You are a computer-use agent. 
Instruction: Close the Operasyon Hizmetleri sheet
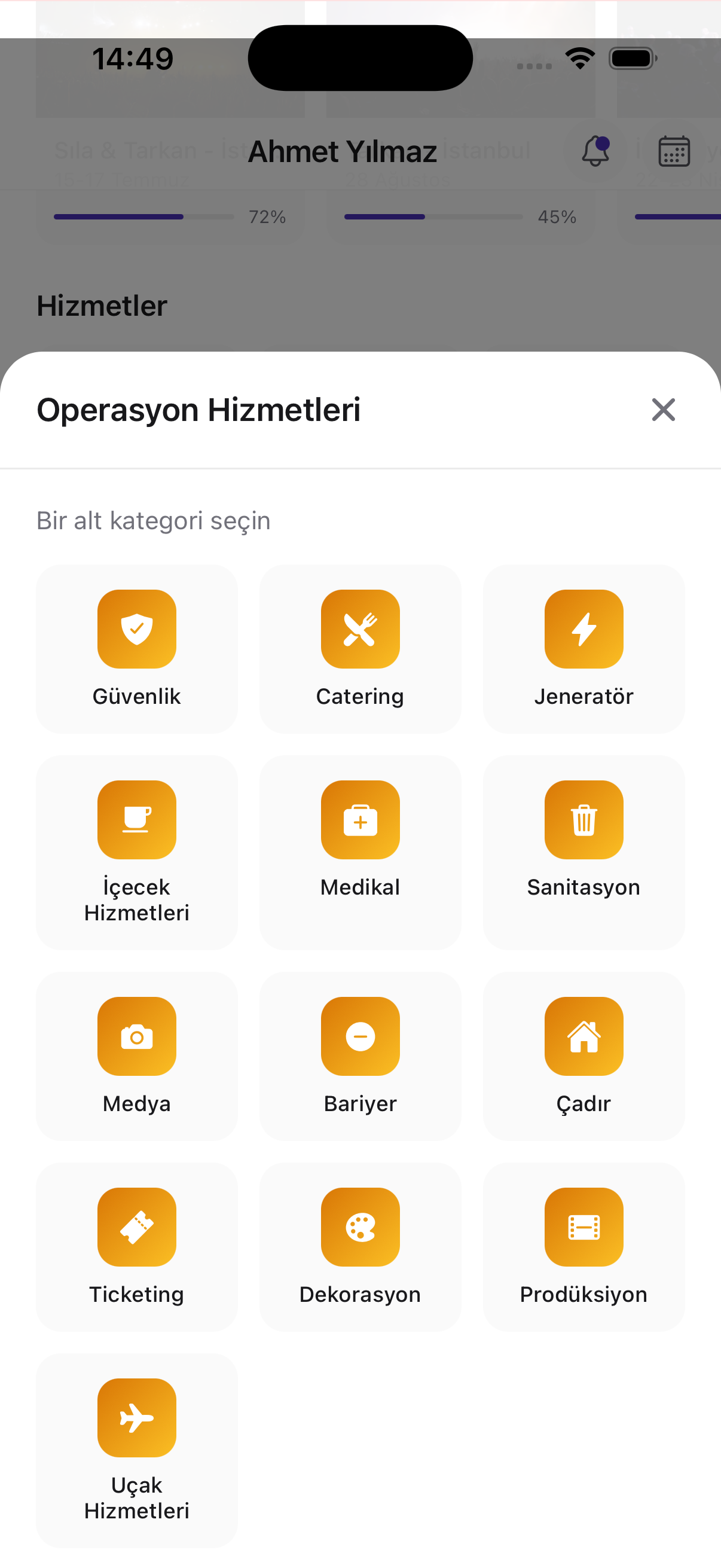(x=663, y=410)
